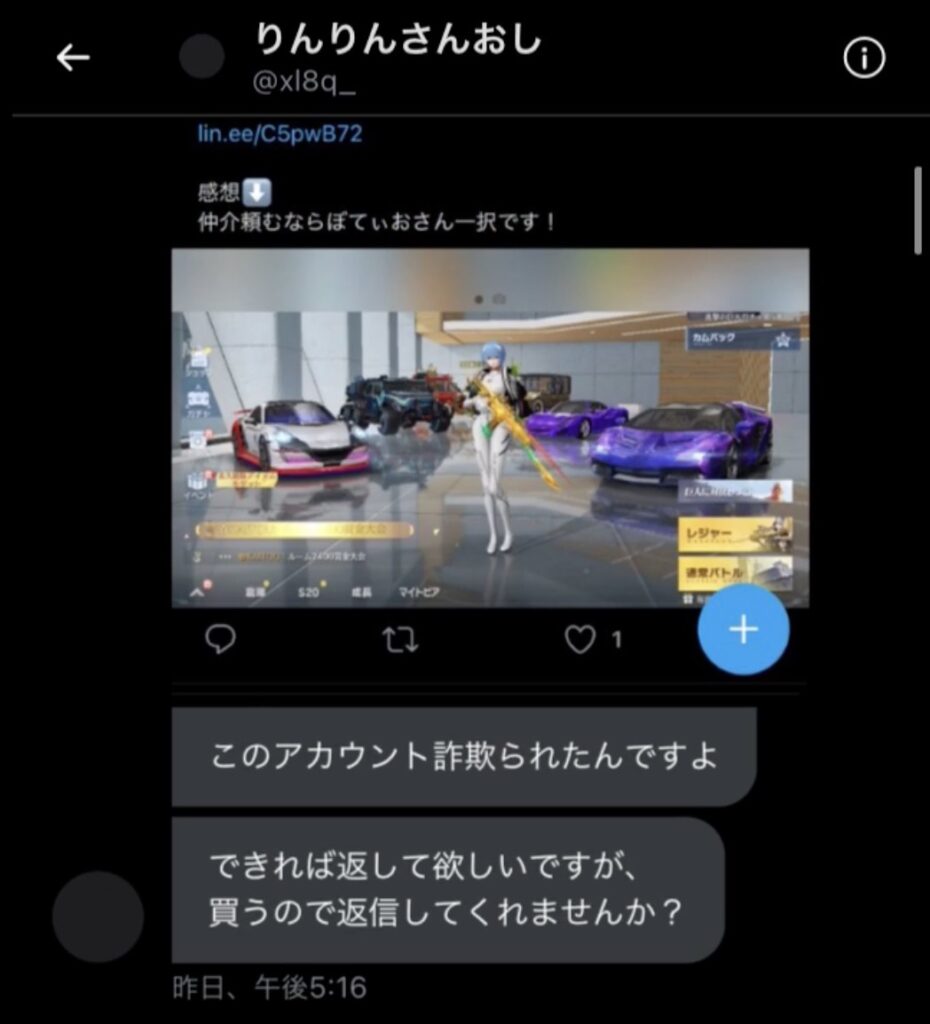Open the lin.ee/C5pwB72 link
930x1024 pixels.
click(279, 135)
